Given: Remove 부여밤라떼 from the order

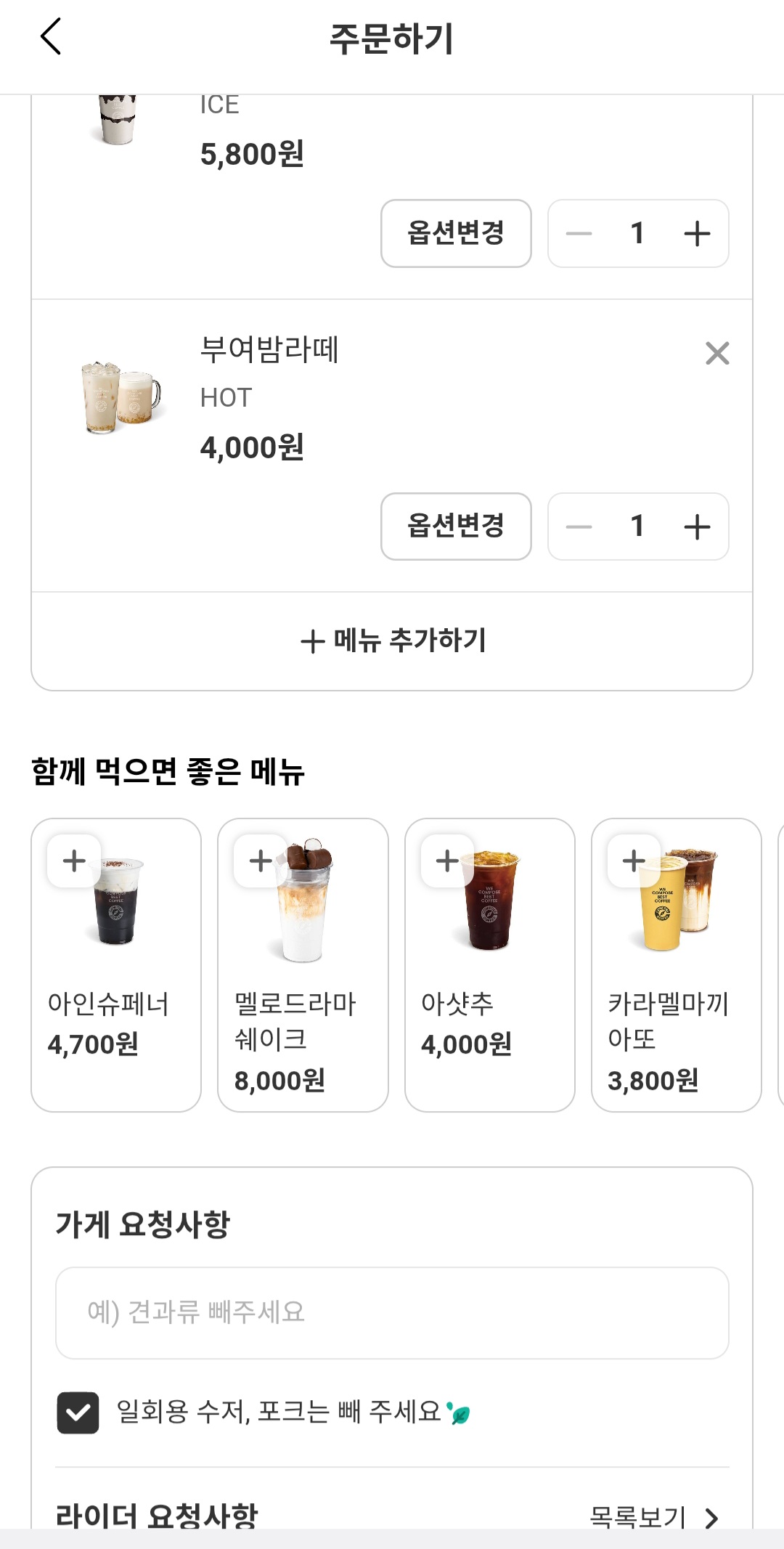Looking at the screenshot, I should (717, 354).
